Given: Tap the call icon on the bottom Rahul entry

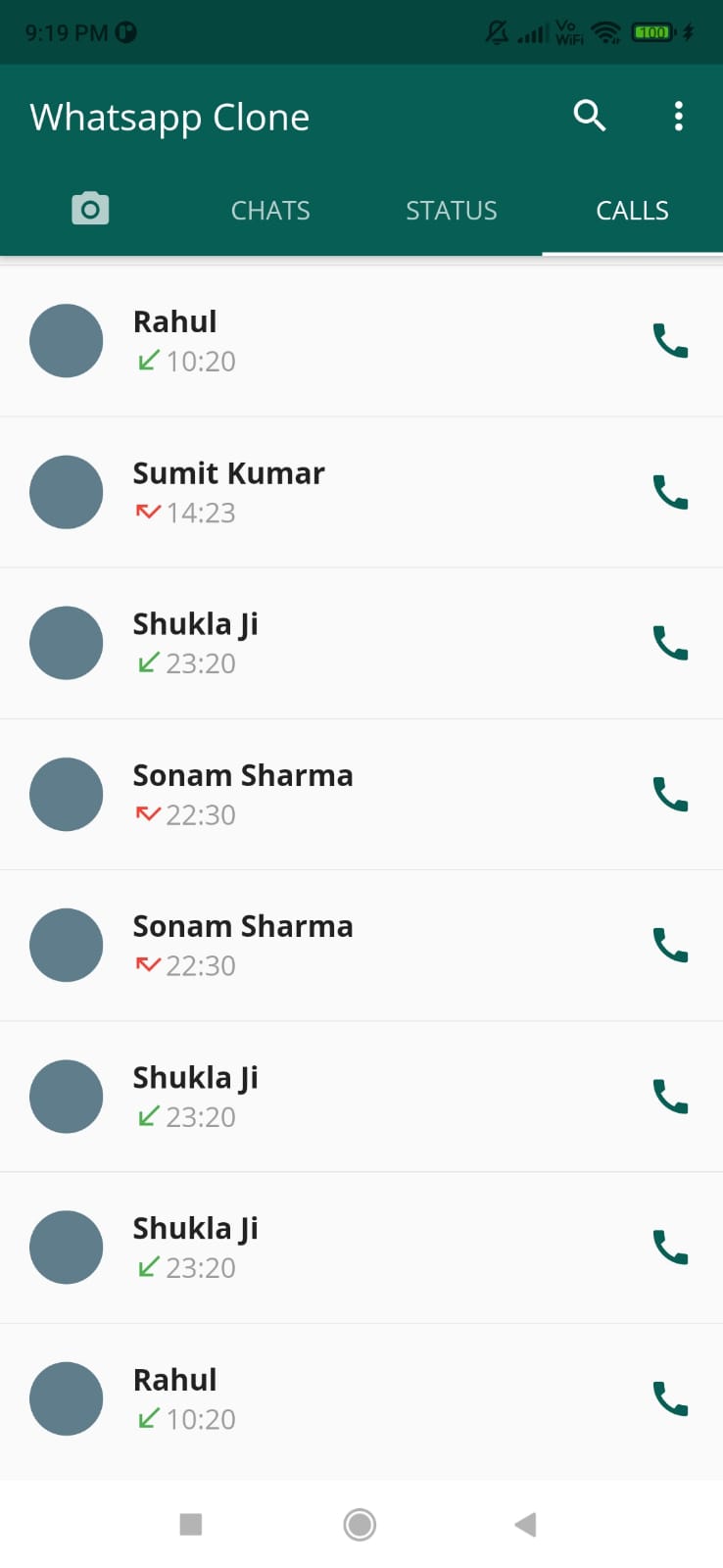Looking at the screenshot, I should click(670, 1398).
